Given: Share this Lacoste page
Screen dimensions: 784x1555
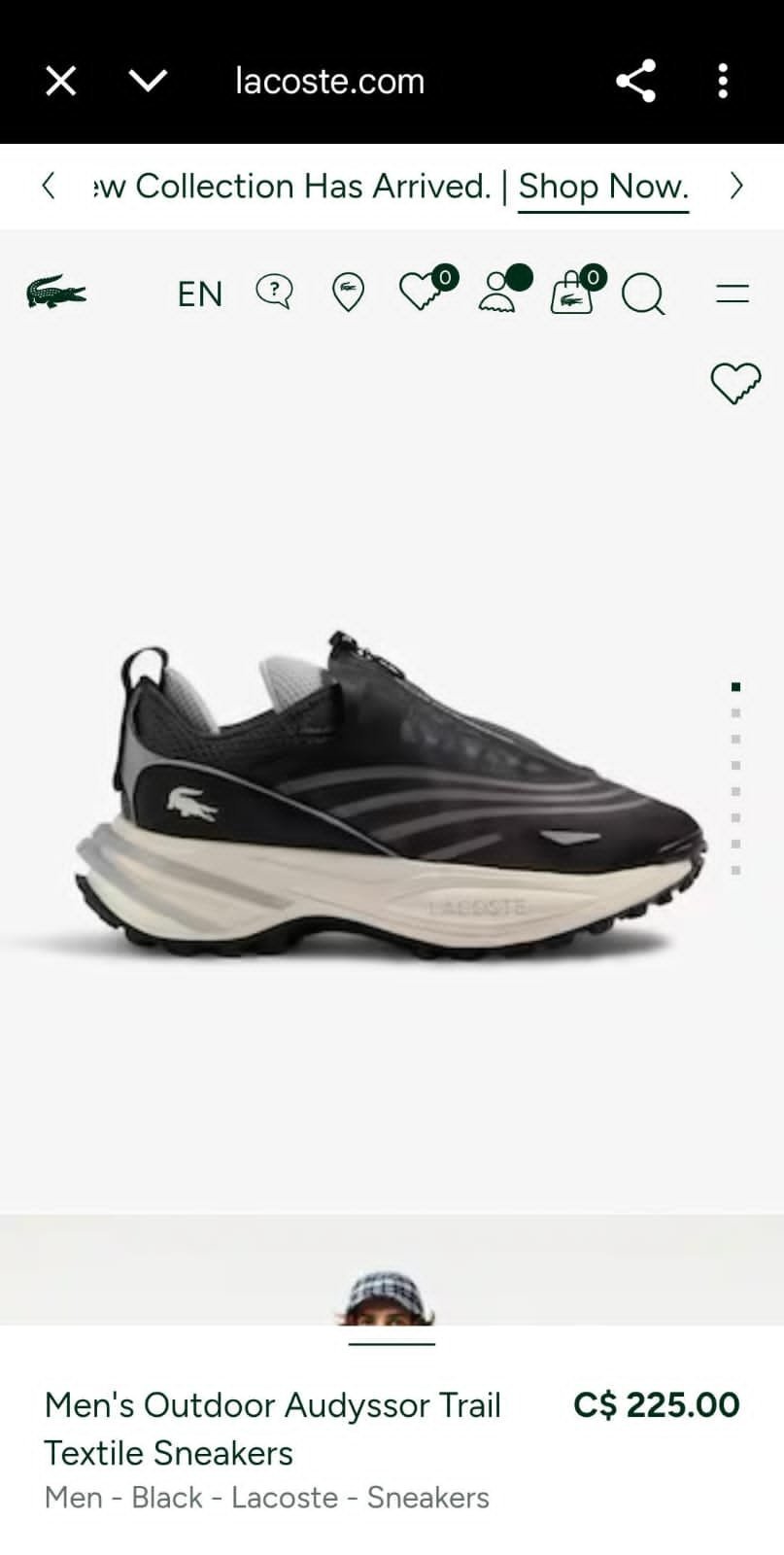Looking at the screenshot, I should click(x=636, y=81).
